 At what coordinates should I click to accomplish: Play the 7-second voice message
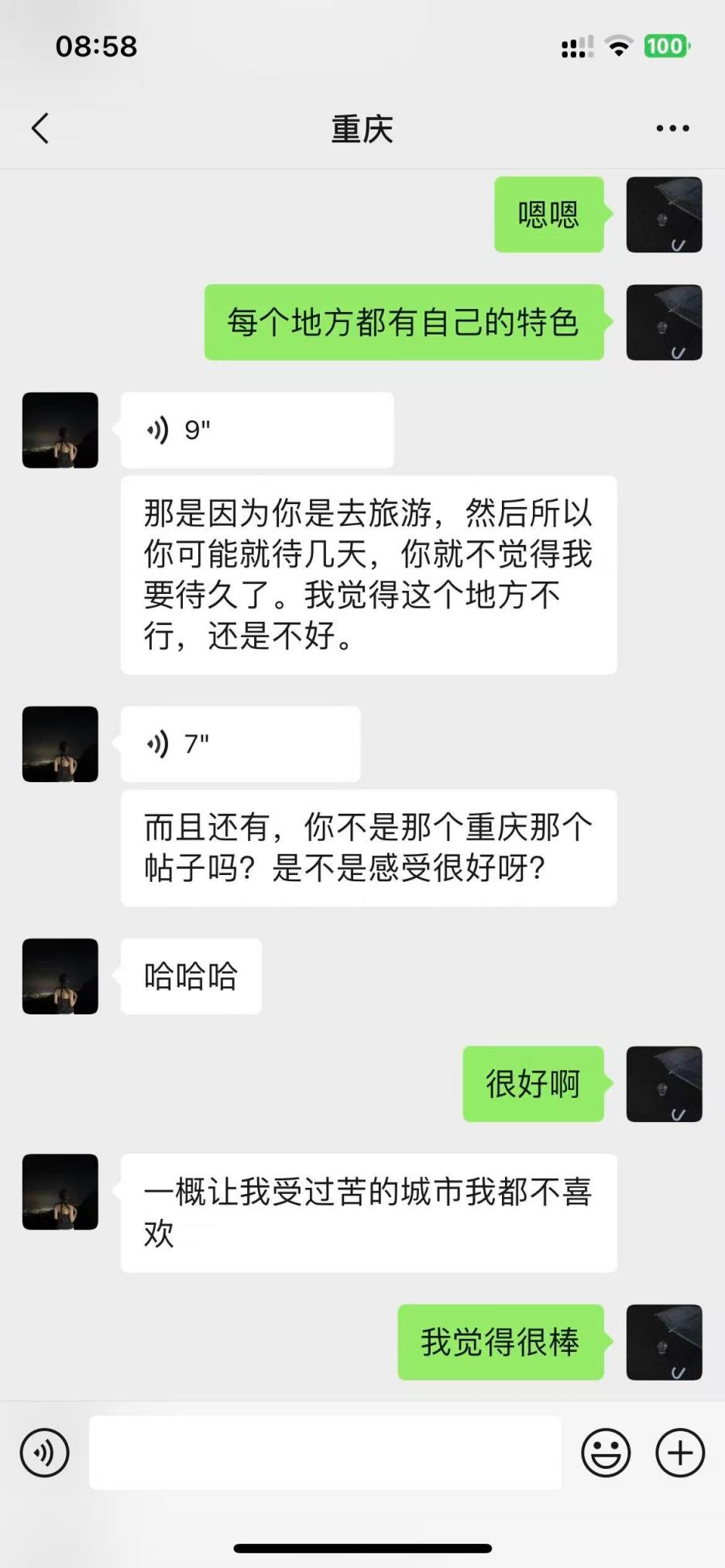click(x=240, y=744)
